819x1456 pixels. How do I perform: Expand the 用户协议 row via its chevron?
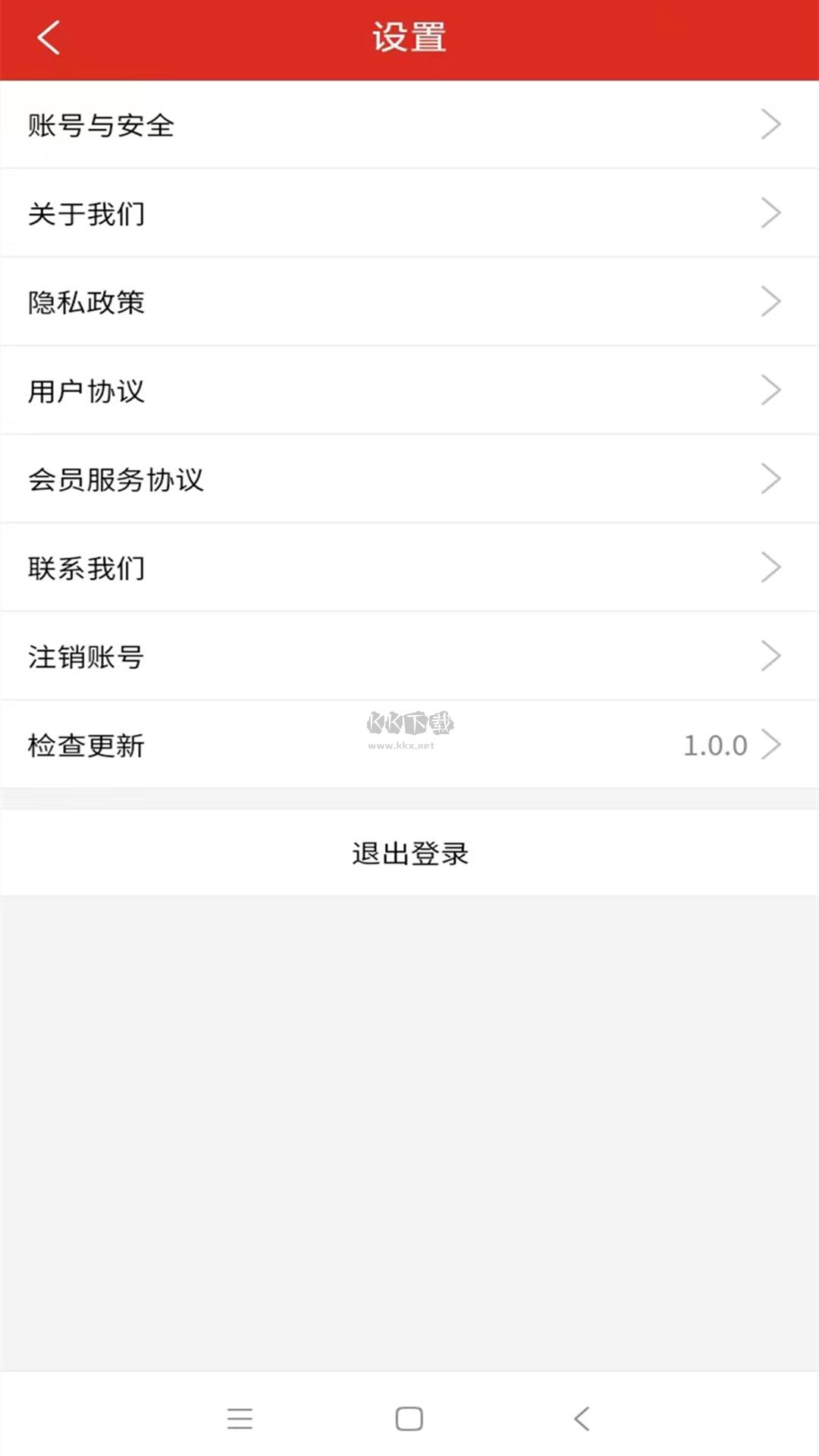771,389
